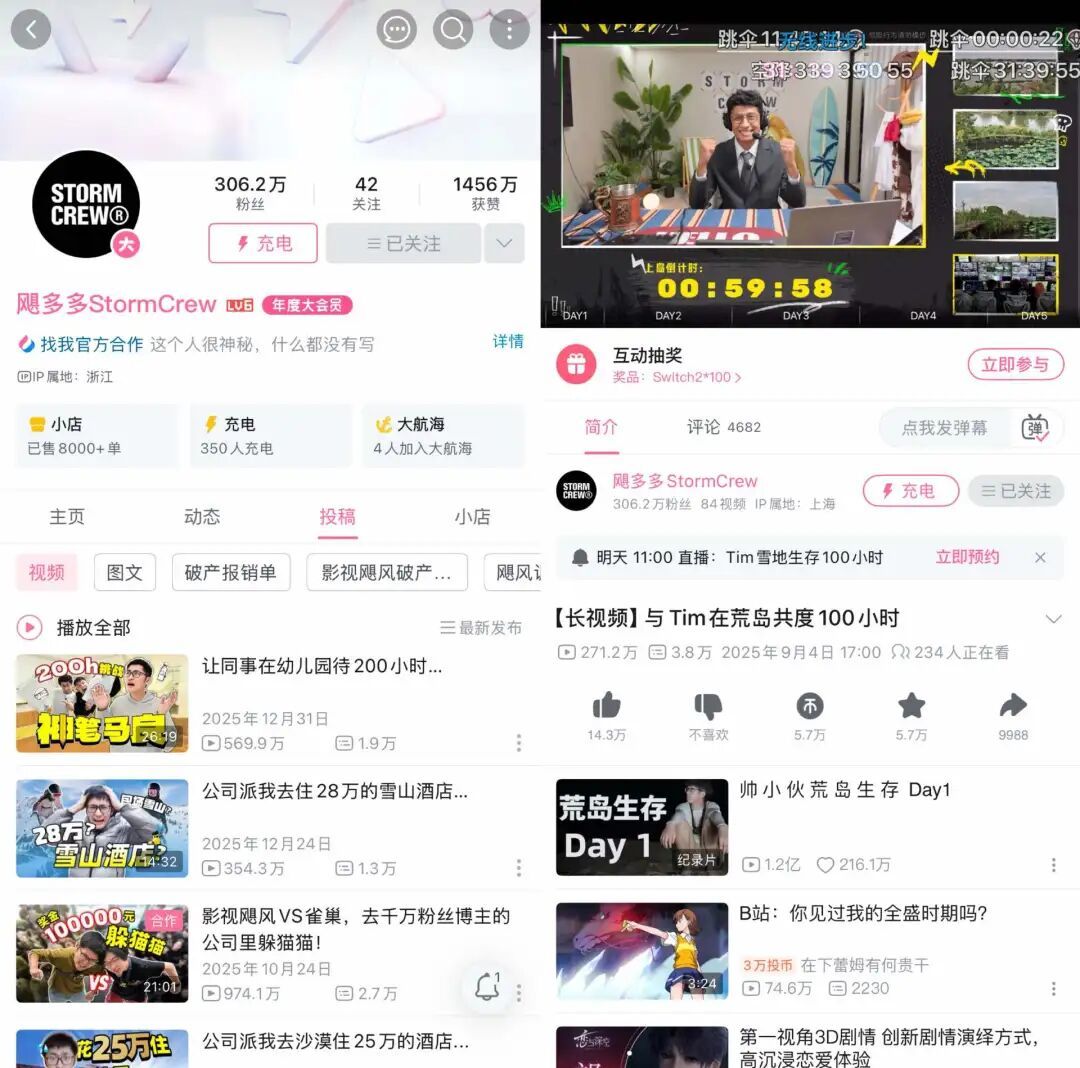Switch to the 主页 tab
Viewport: 1080px width, 1068px height.
67,516
